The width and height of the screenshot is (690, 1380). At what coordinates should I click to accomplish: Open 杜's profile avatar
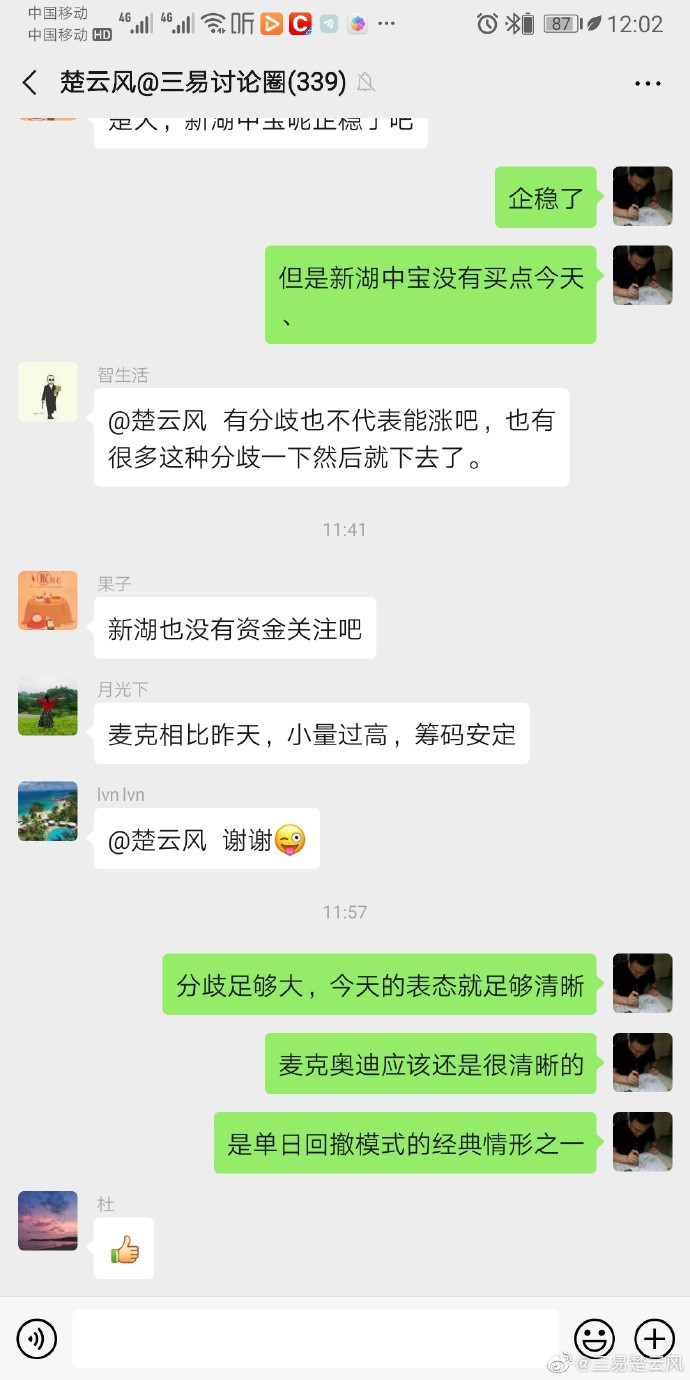pyautogui.click(x=47, y=1220)
